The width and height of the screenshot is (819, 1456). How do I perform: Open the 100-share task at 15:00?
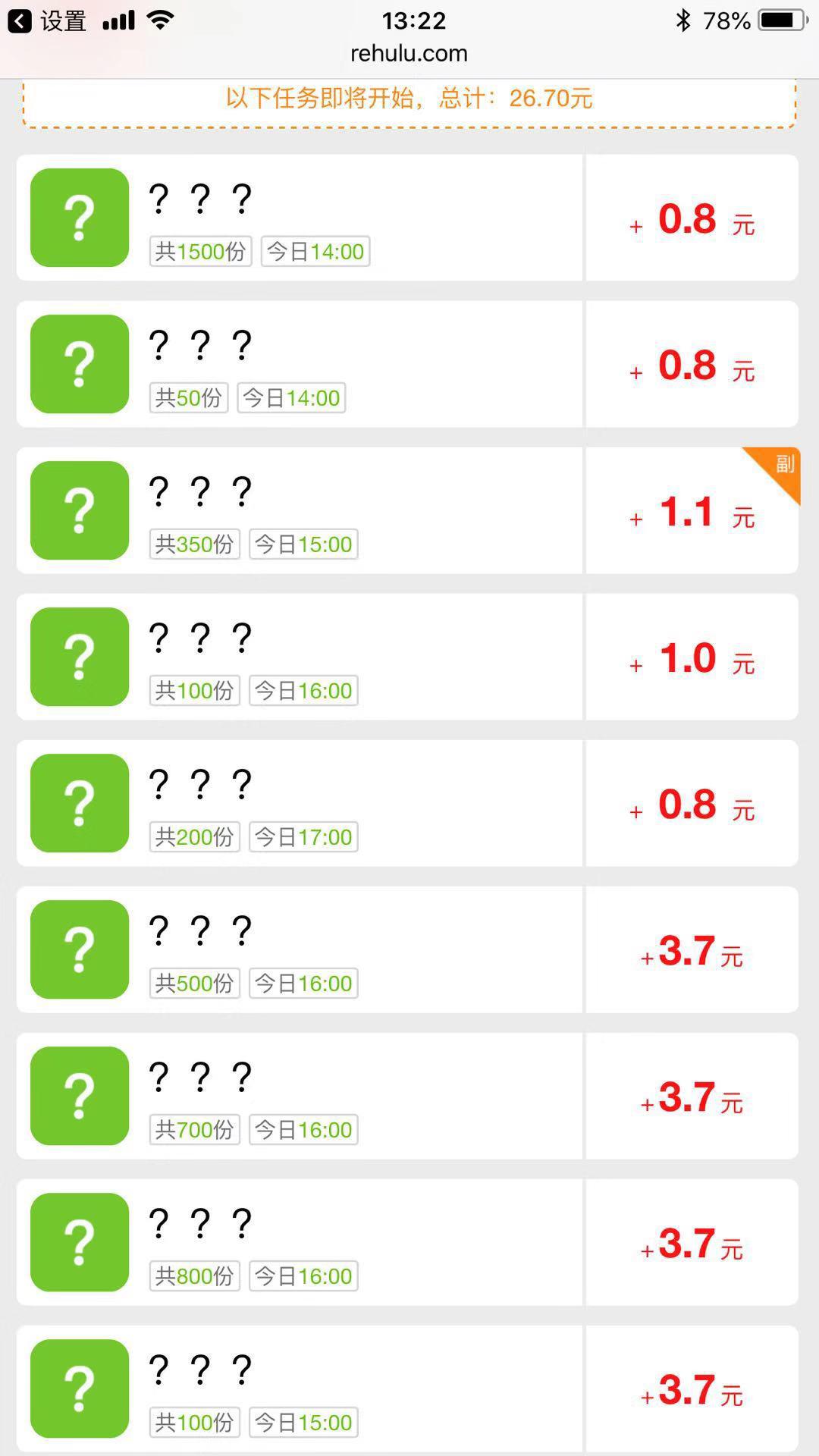[x=407, y=1389]
